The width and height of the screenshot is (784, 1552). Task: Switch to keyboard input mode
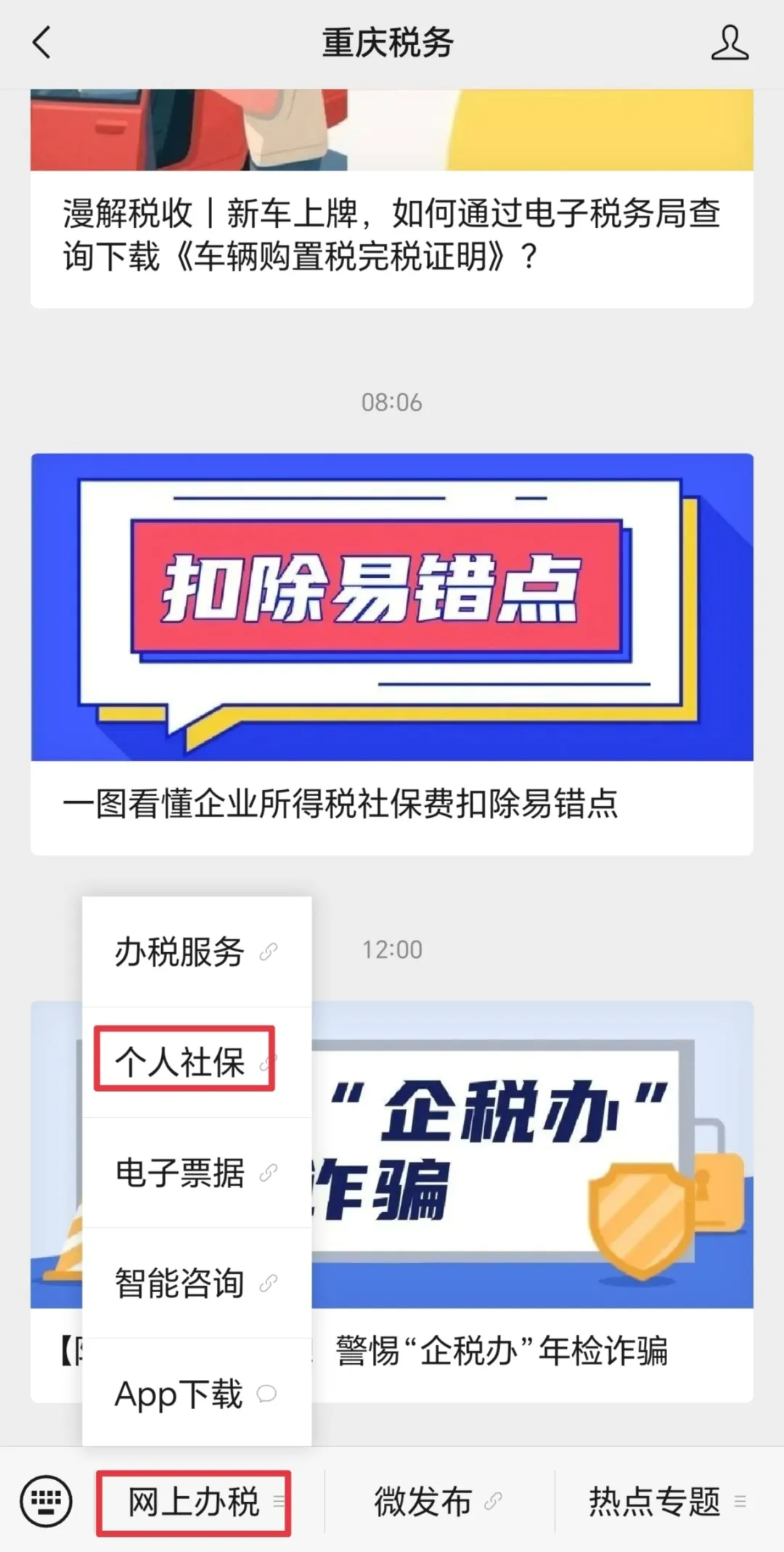[46, 1501]
